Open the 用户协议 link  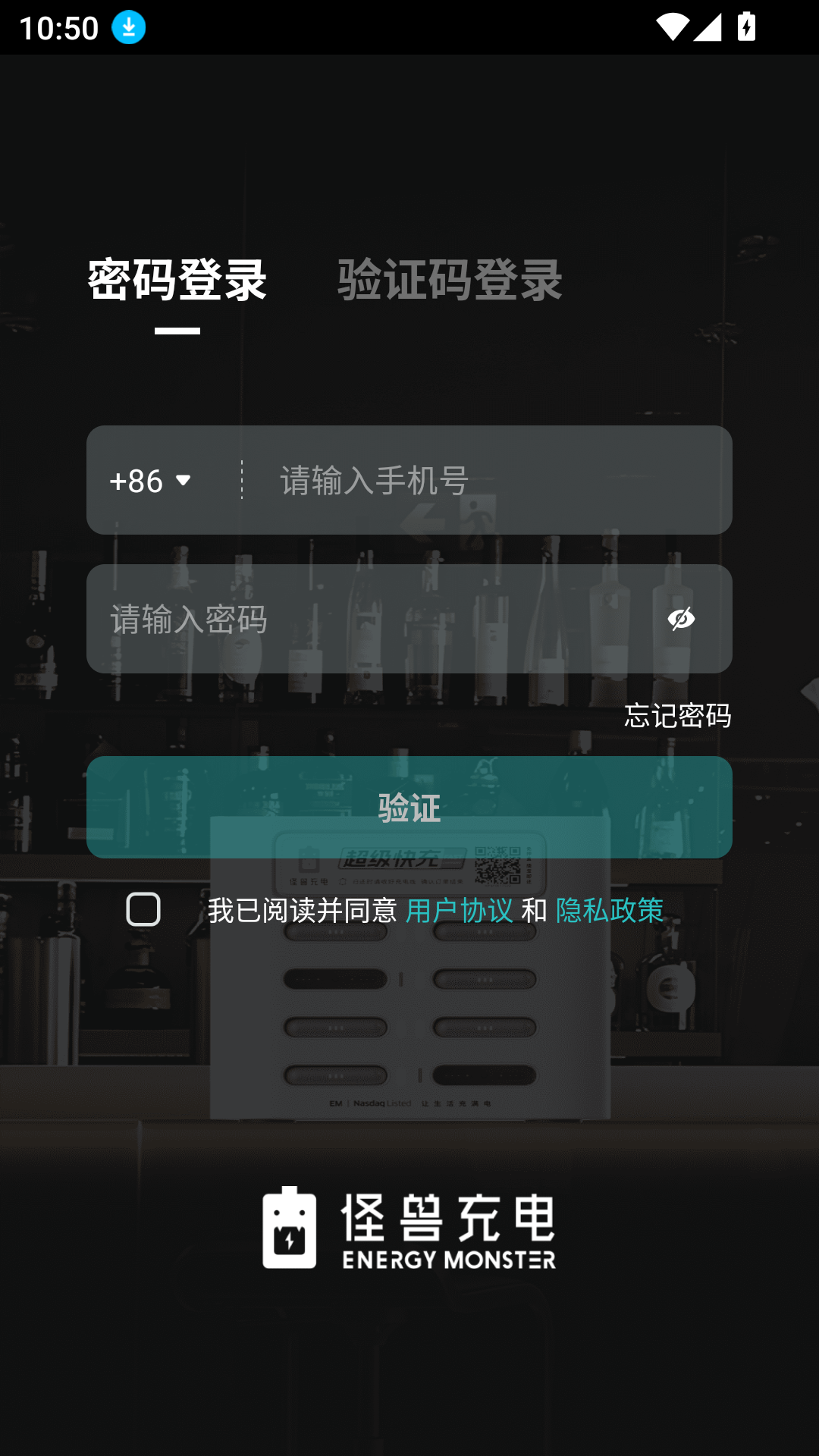point(460,910)
